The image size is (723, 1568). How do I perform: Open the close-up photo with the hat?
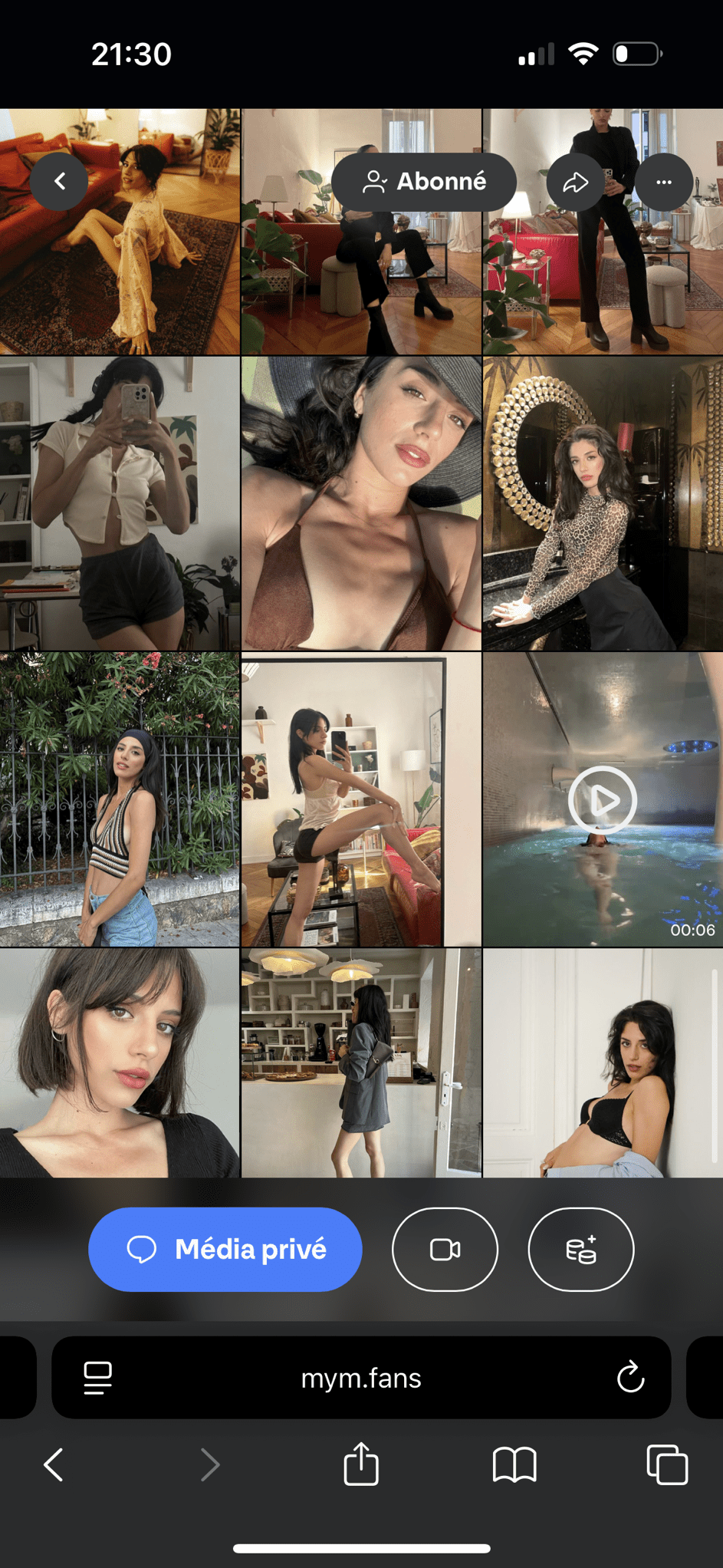click(361, 503)
